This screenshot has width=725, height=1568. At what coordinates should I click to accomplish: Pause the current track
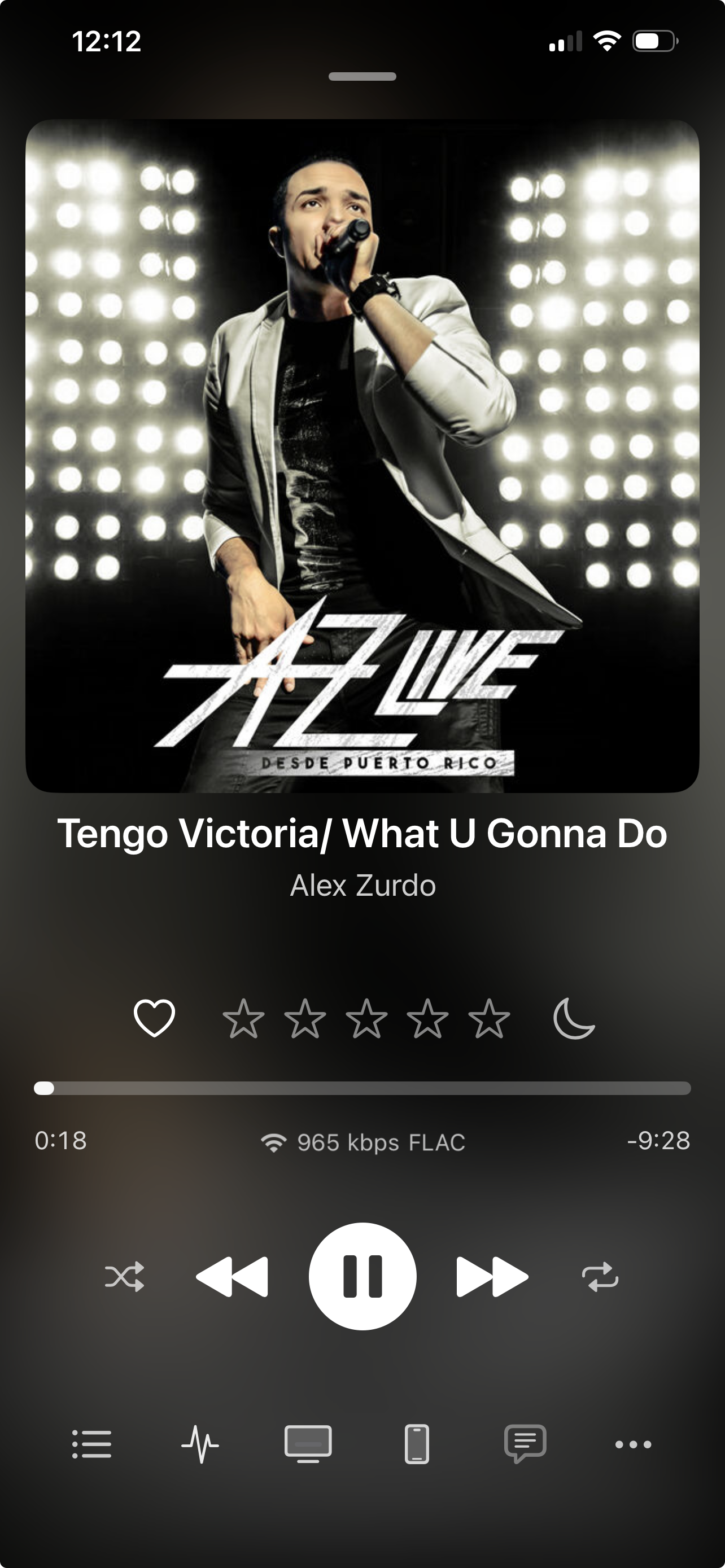click(x=362, y=1276)
